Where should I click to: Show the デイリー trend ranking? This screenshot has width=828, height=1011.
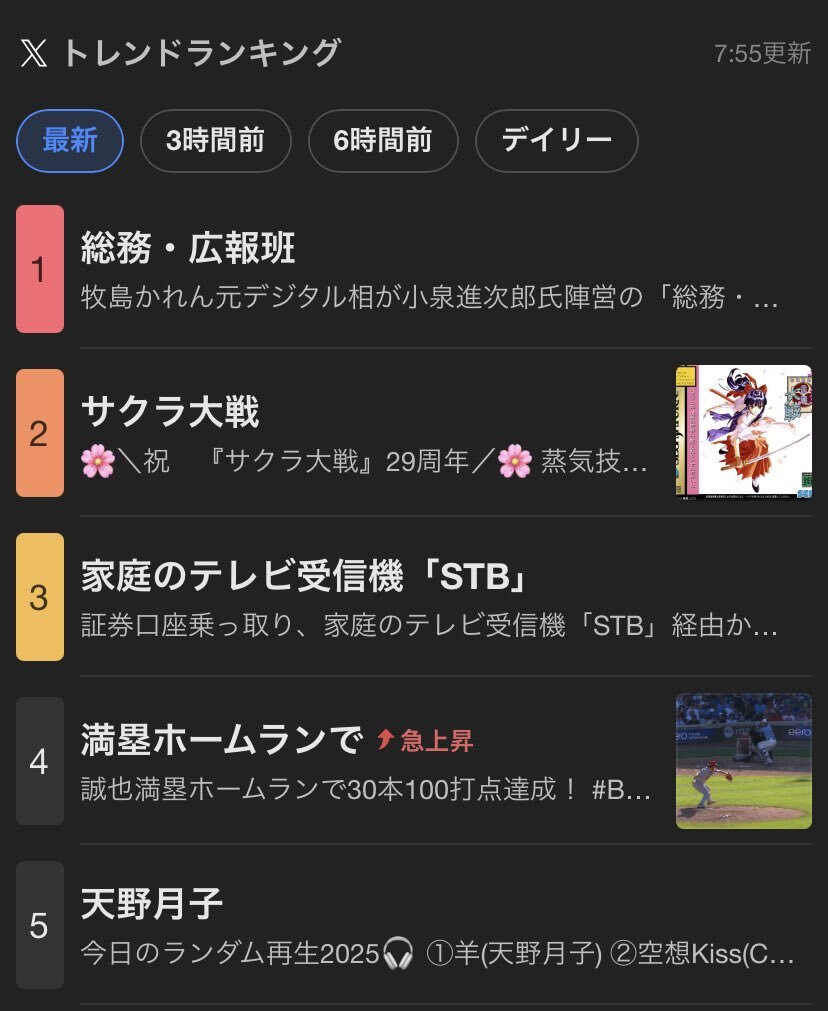click(x=556, y=141)
